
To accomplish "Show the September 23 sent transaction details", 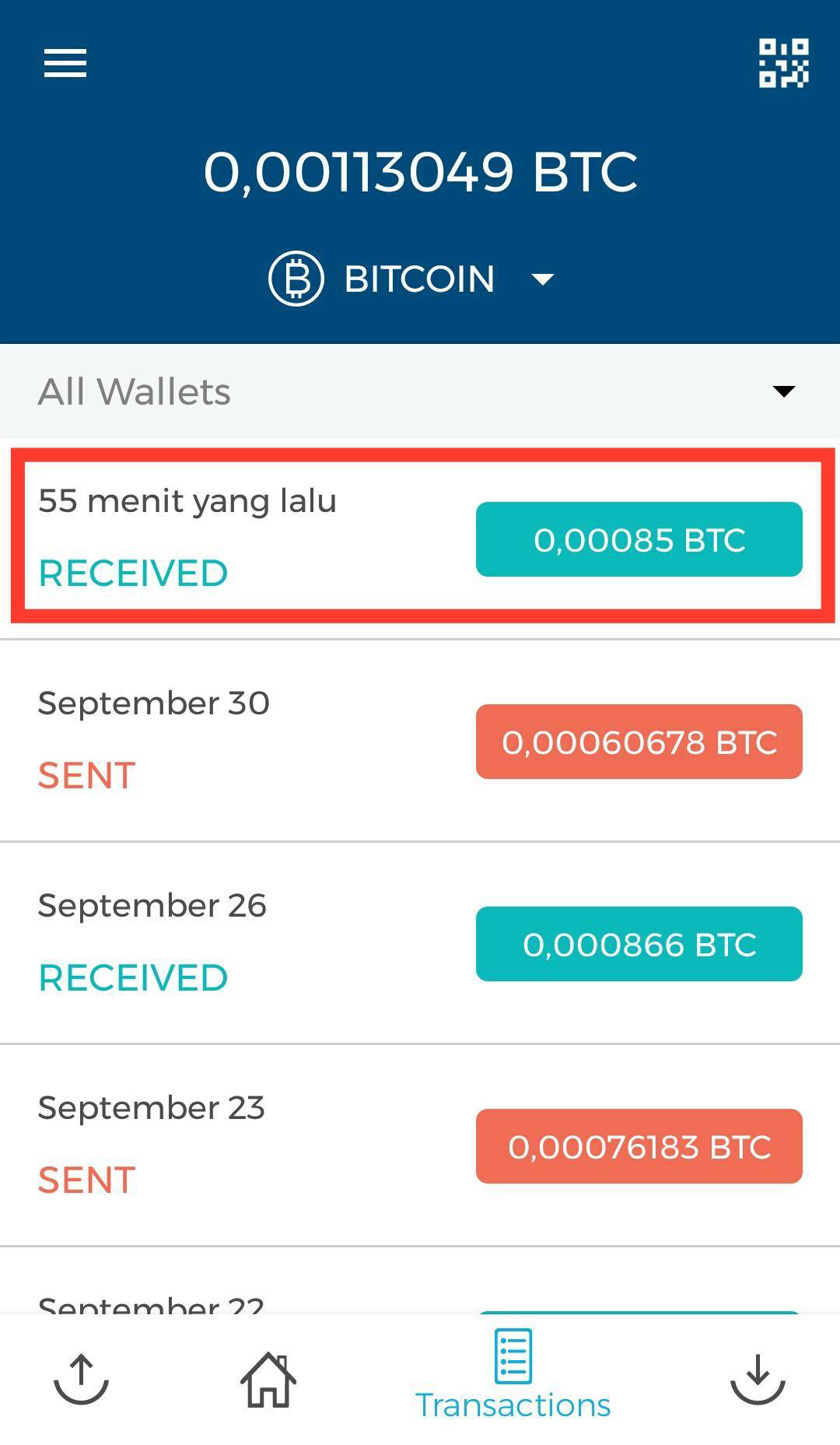I will tap(420, 1145).
